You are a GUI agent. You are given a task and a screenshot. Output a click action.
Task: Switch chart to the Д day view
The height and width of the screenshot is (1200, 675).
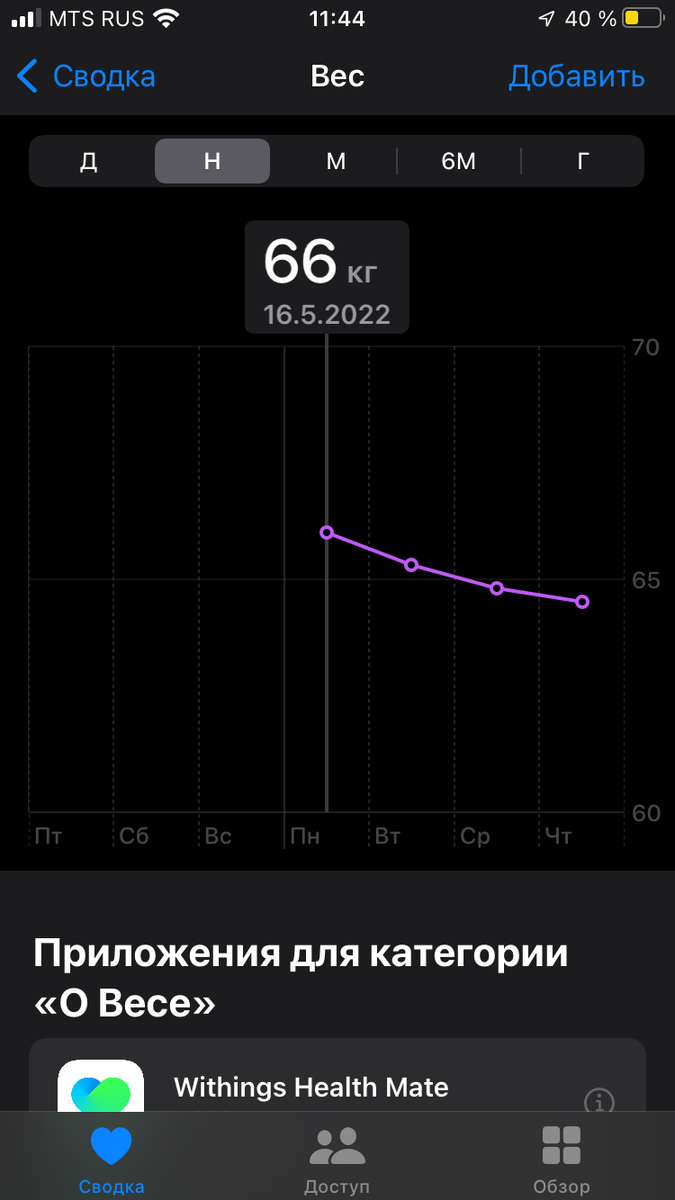[89, 161]
